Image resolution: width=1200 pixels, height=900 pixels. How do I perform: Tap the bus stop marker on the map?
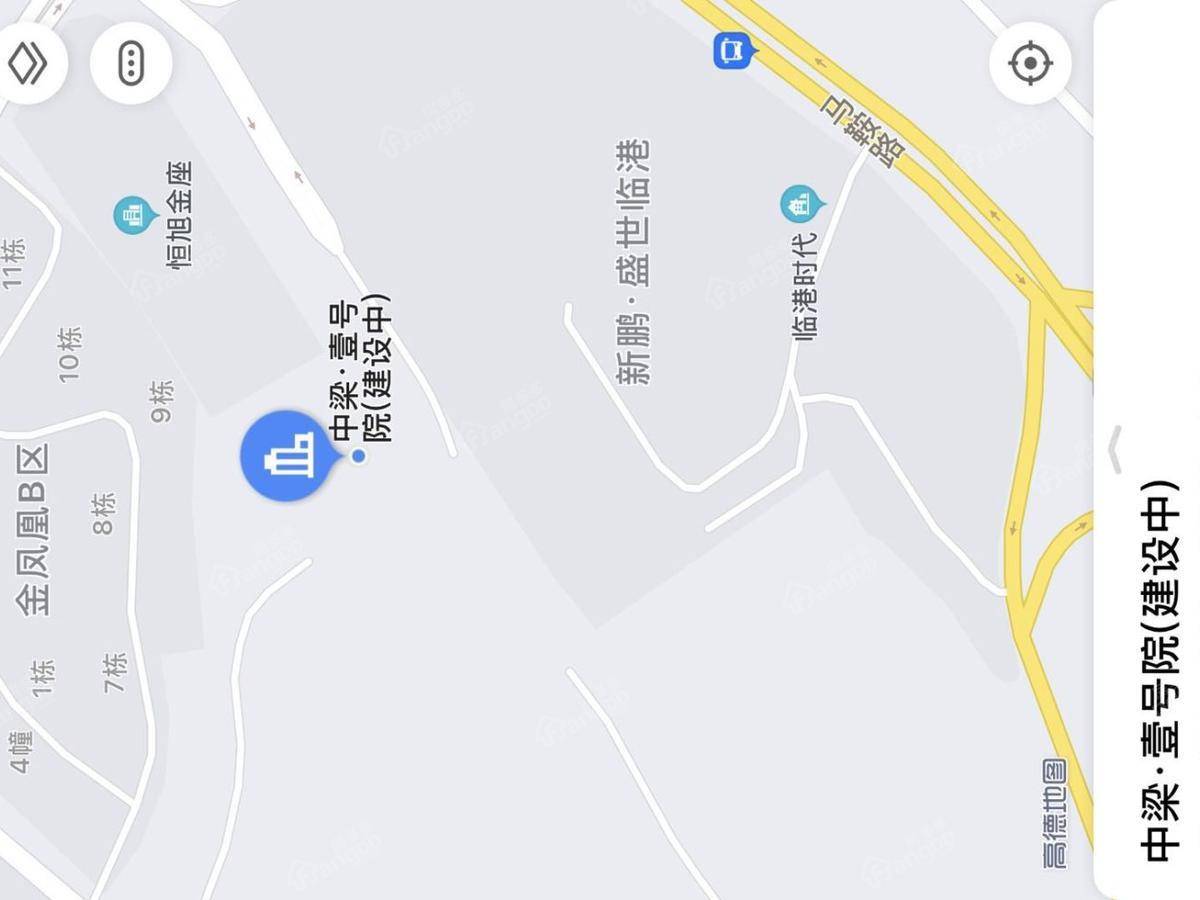click(732, 49)
